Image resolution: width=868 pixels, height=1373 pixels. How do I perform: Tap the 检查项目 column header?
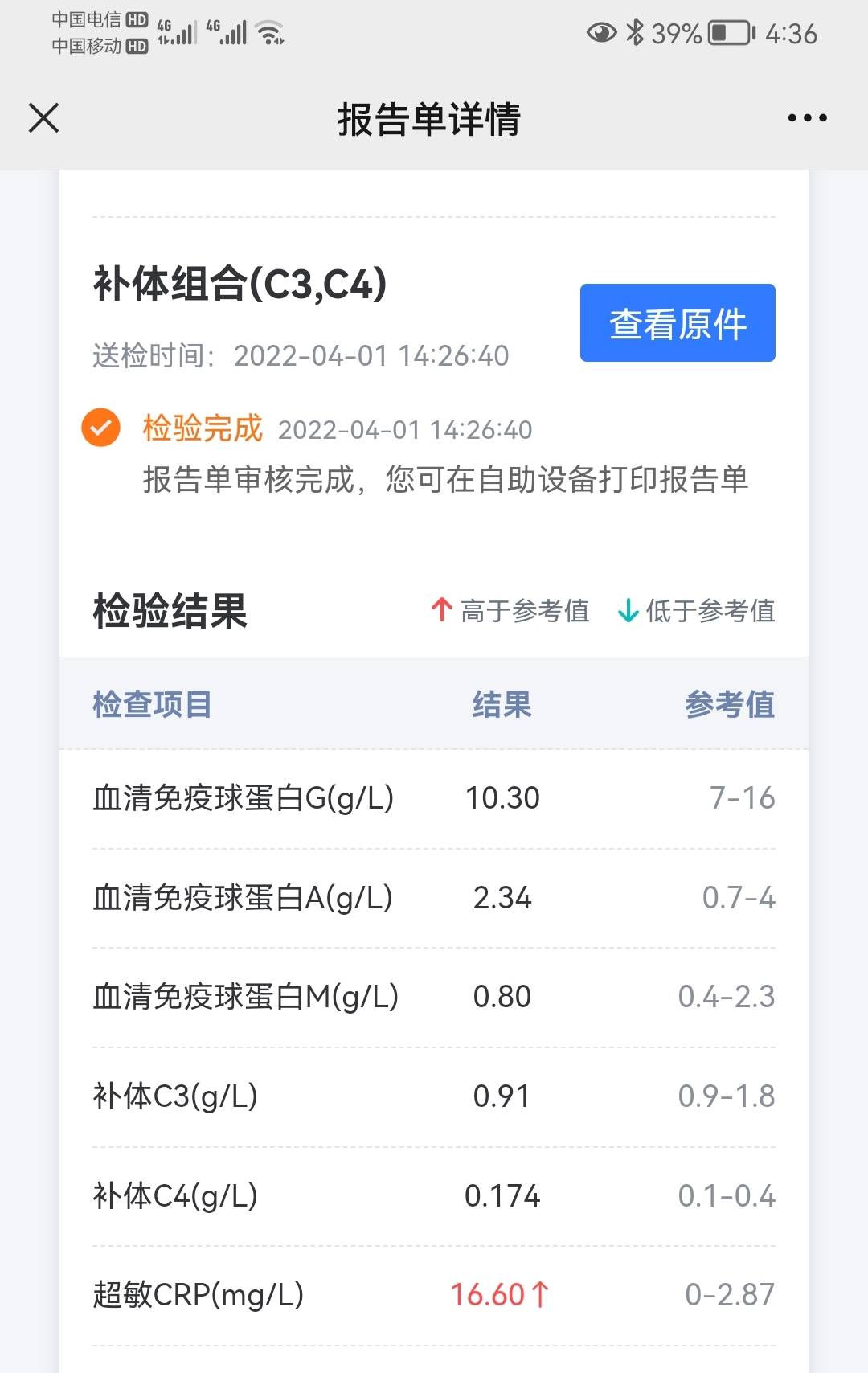(153, 703)
